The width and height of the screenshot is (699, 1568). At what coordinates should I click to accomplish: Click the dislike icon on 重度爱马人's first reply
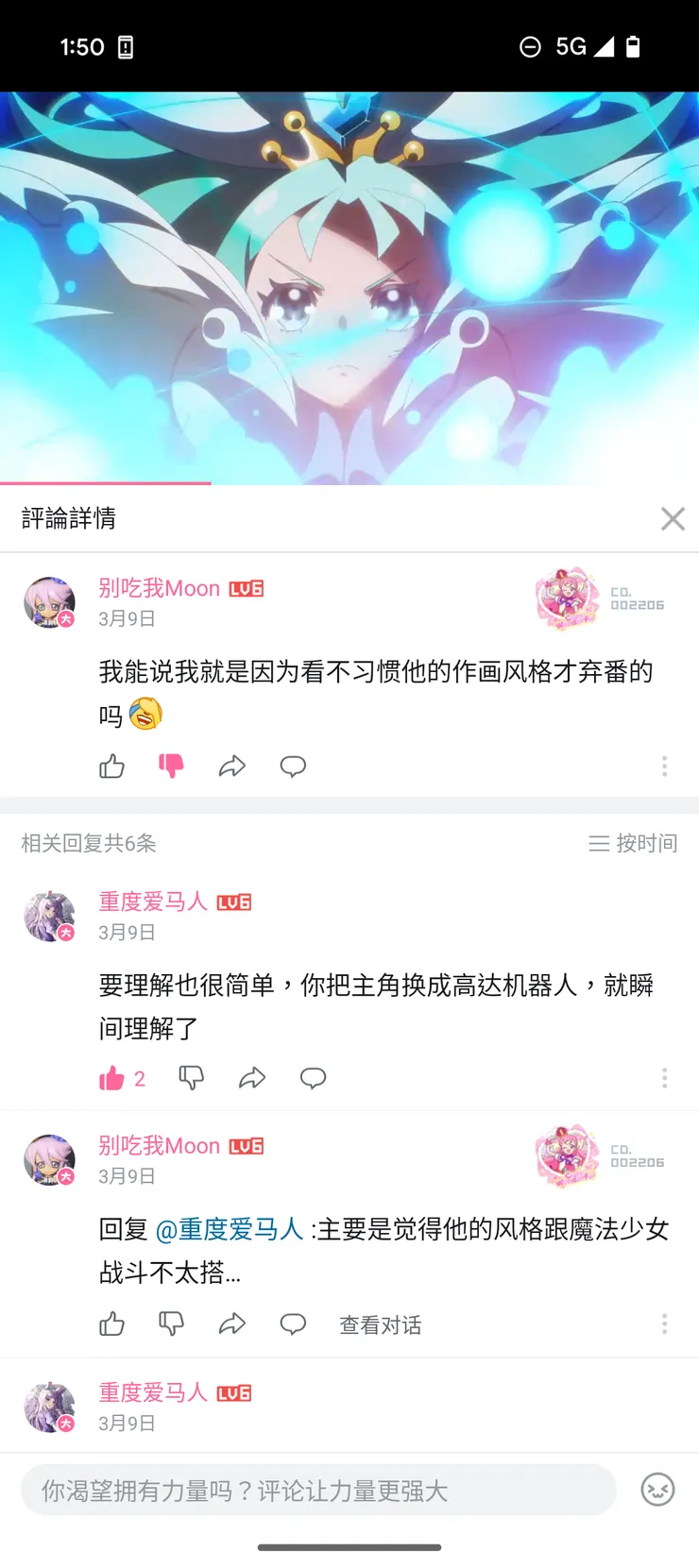point(192,1077)
